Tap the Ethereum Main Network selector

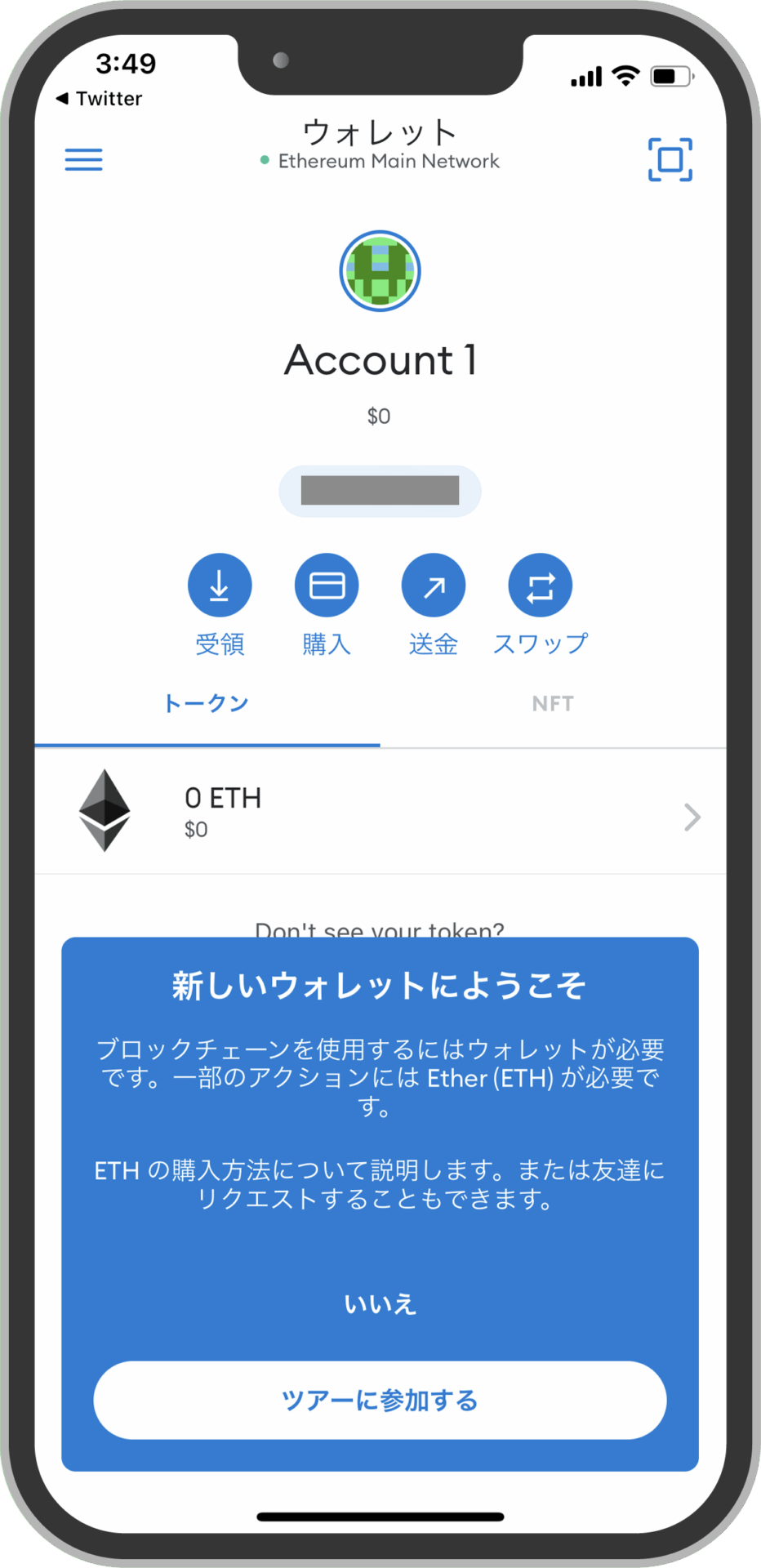(380, 161)
